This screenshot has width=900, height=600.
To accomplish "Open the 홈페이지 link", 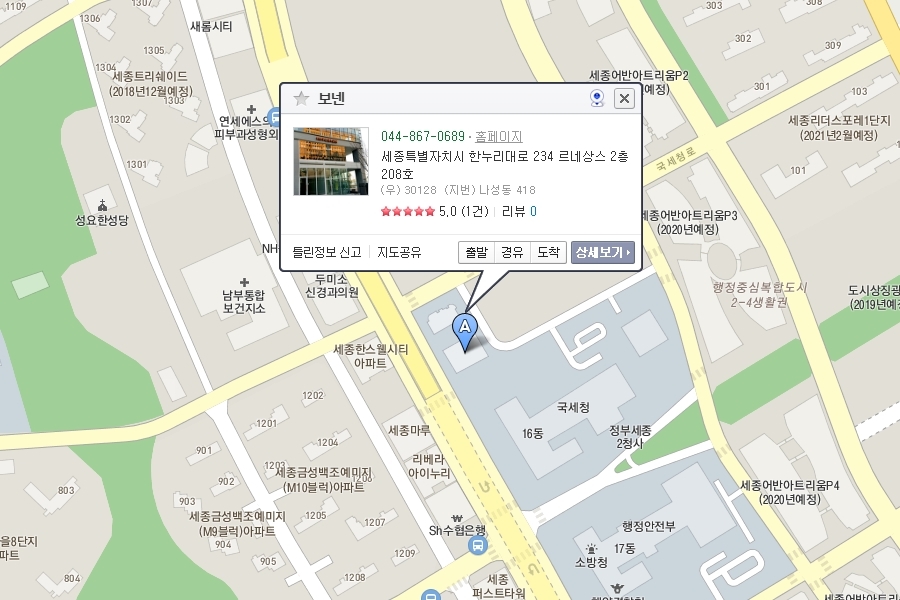I will 498,137.
